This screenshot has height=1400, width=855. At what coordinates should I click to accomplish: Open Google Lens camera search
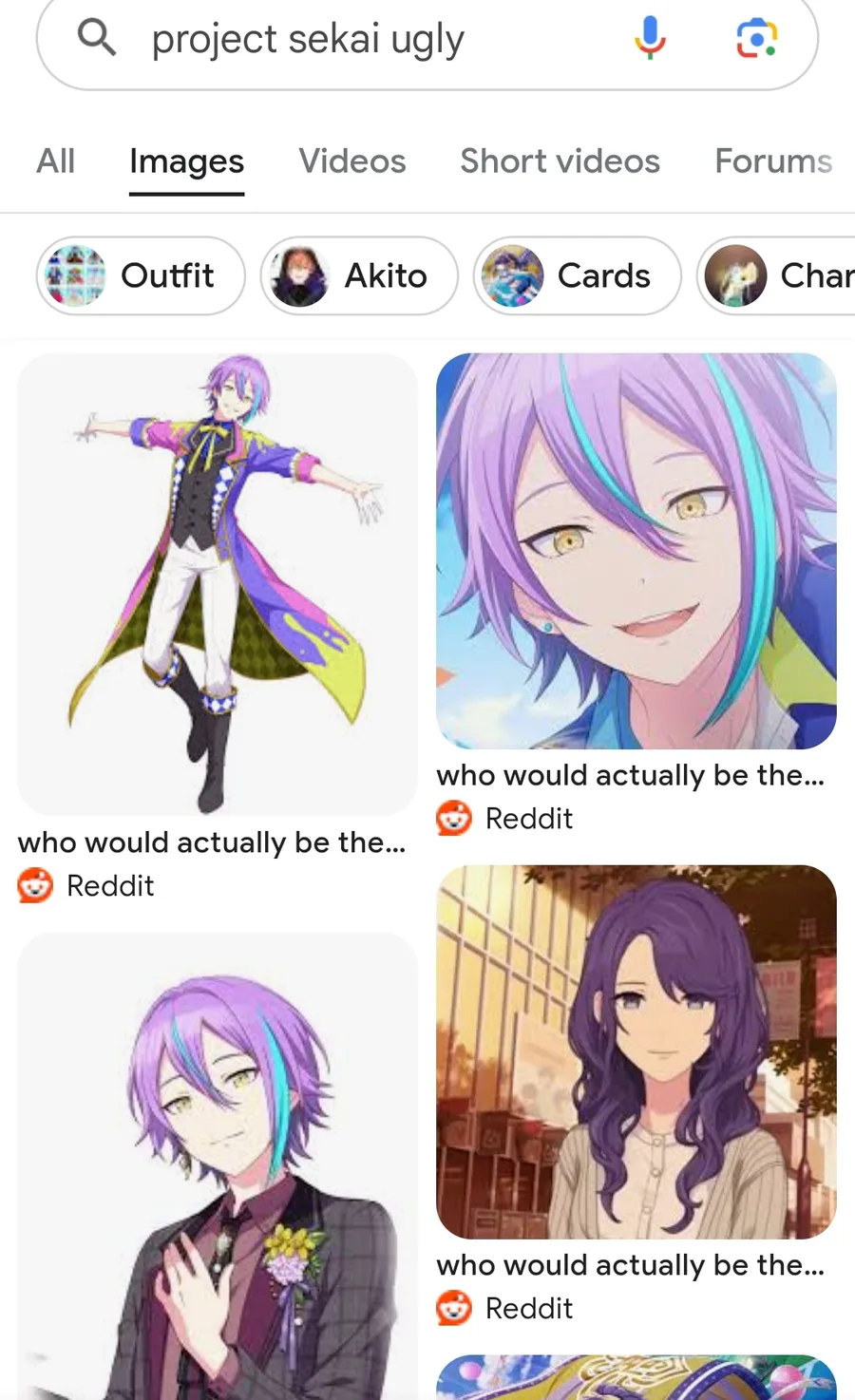[756, 38]
